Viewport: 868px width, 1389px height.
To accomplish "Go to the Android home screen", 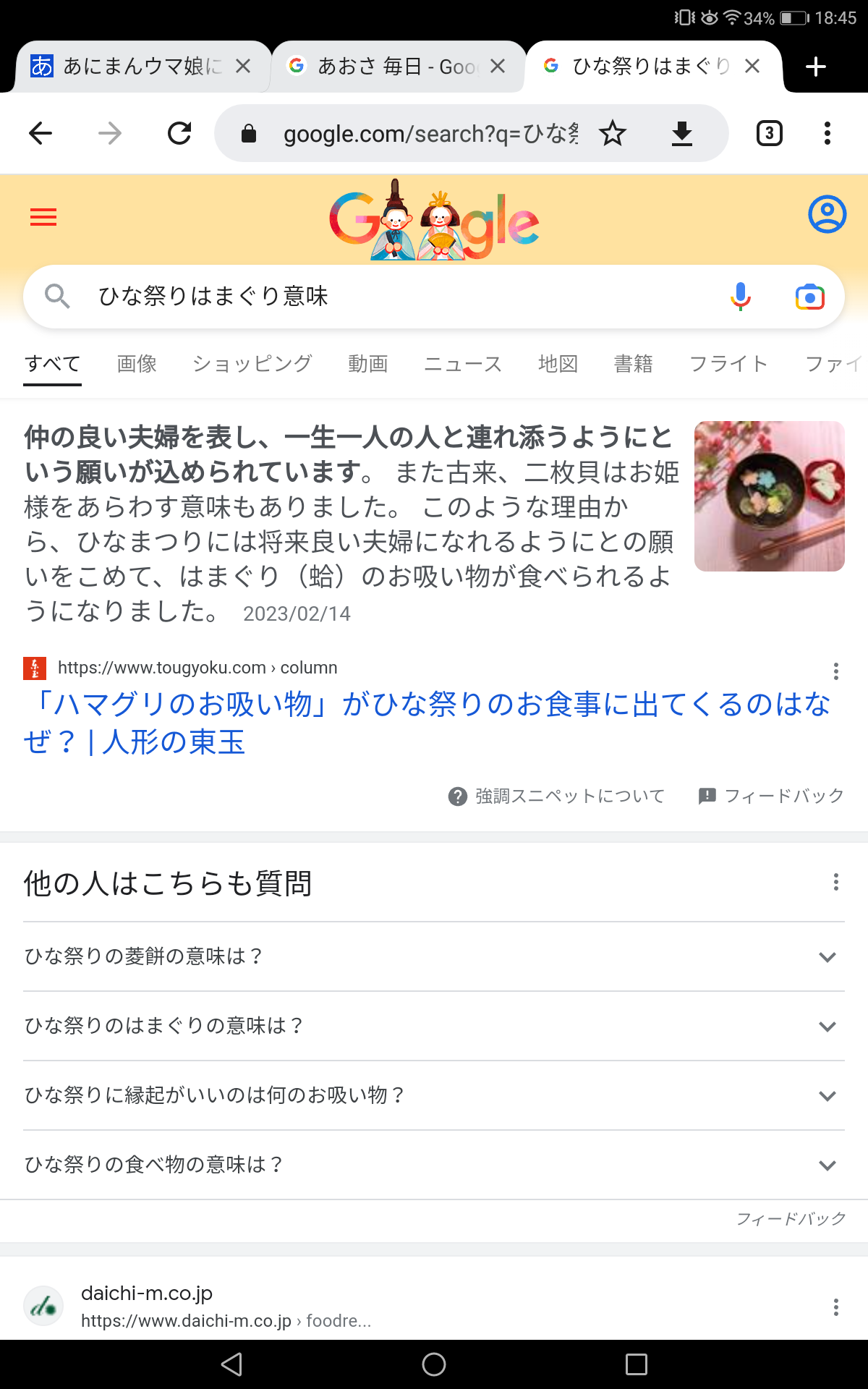I will click(433, 1364).
